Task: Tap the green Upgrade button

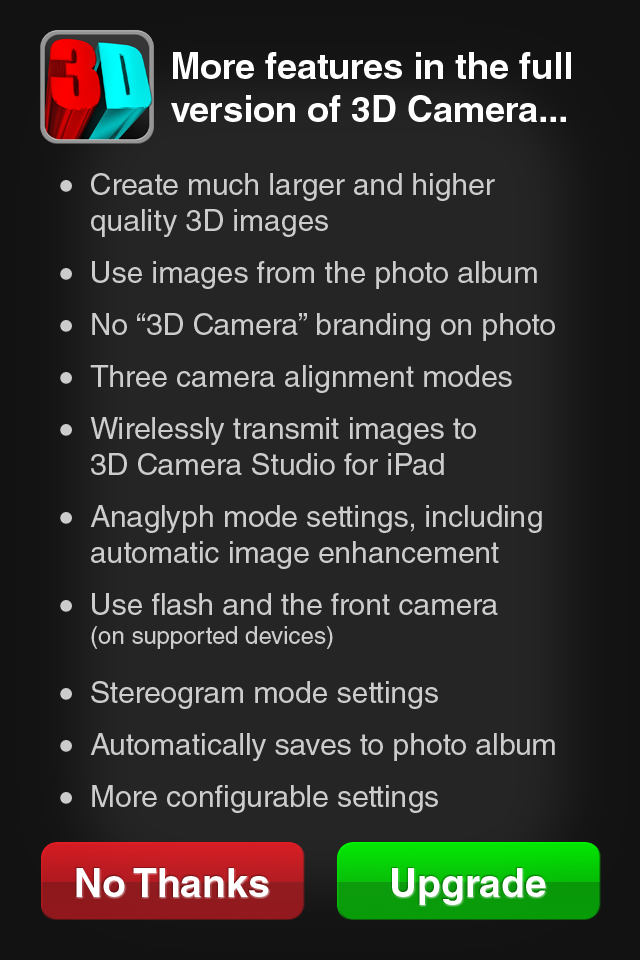Action: (468, 881)
